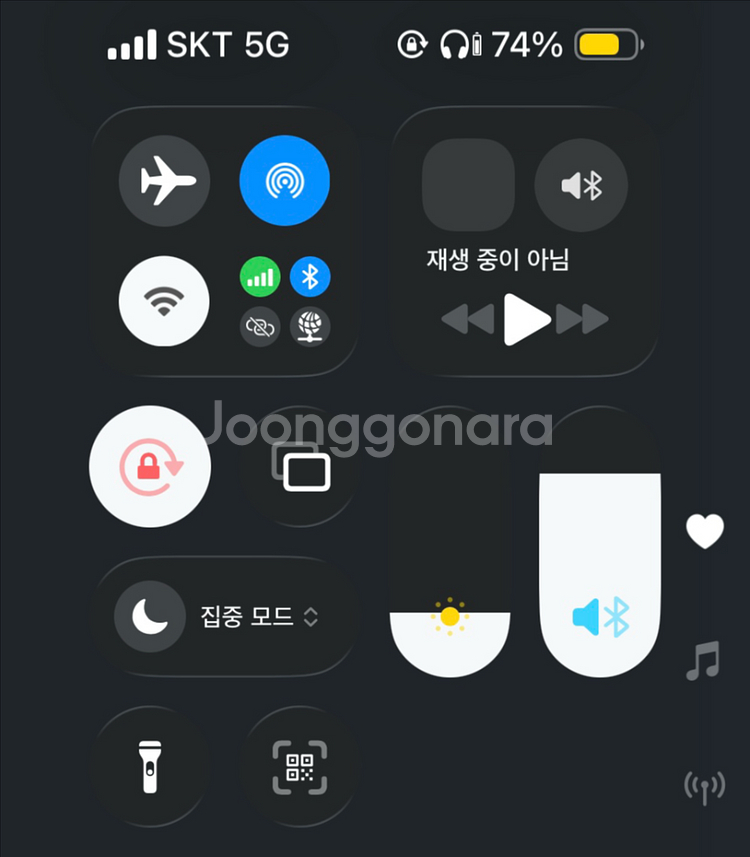Turn off Wi-Fi
Viewport: 750px width, 857px height.
[x=164, y=301]
